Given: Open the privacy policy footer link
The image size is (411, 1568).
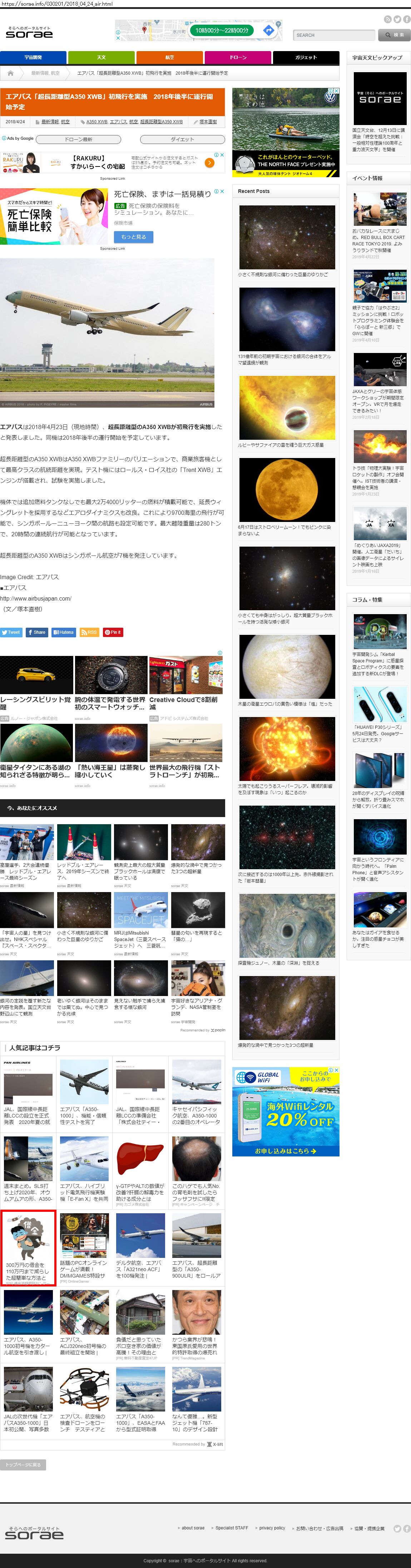Looking at the screenshot, I should click(x=272, y=1528).
